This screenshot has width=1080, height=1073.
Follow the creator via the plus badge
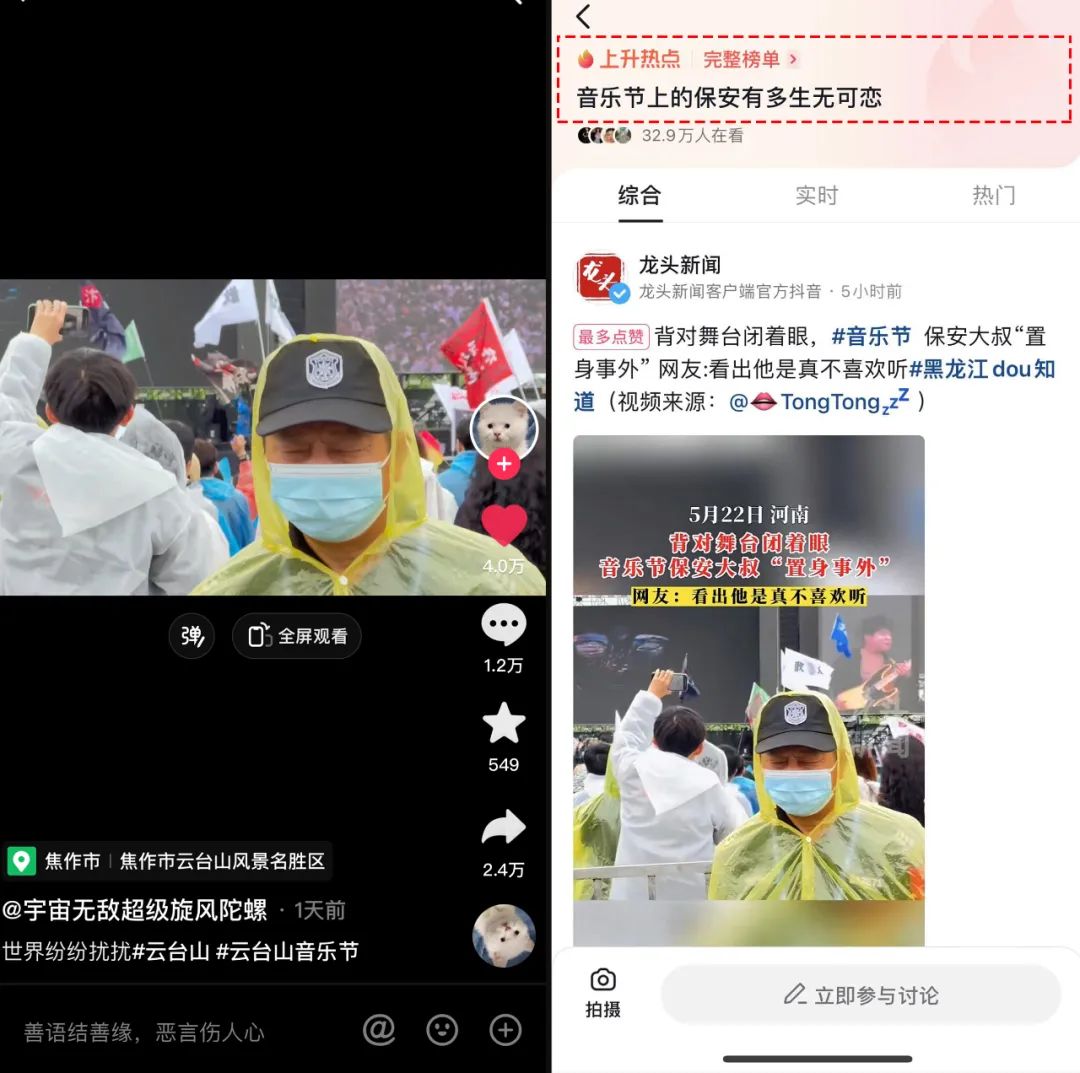tap(504, 464)
